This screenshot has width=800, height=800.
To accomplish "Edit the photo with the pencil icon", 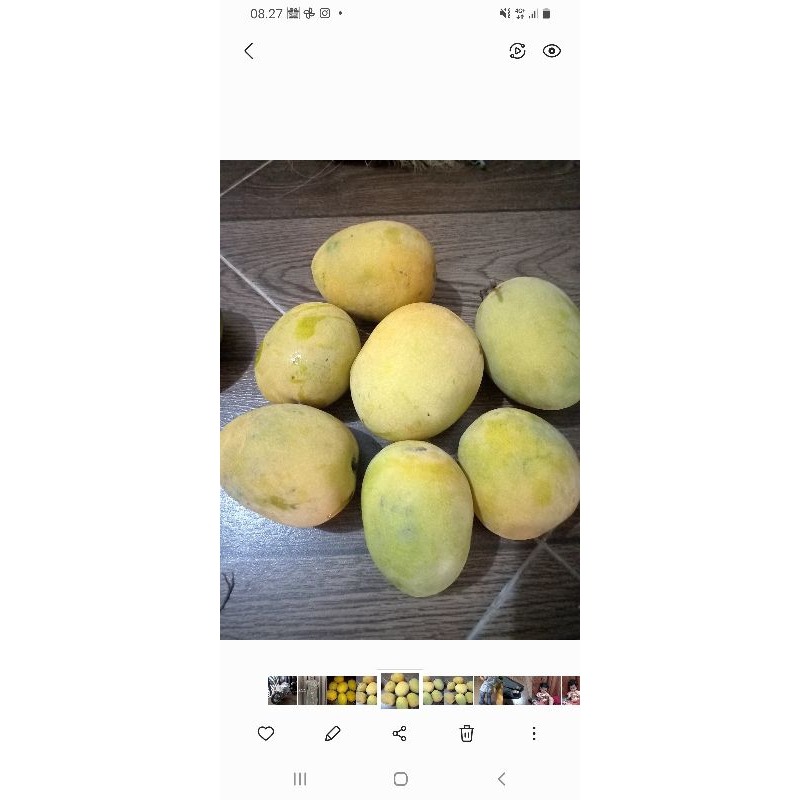I will 333,734.
